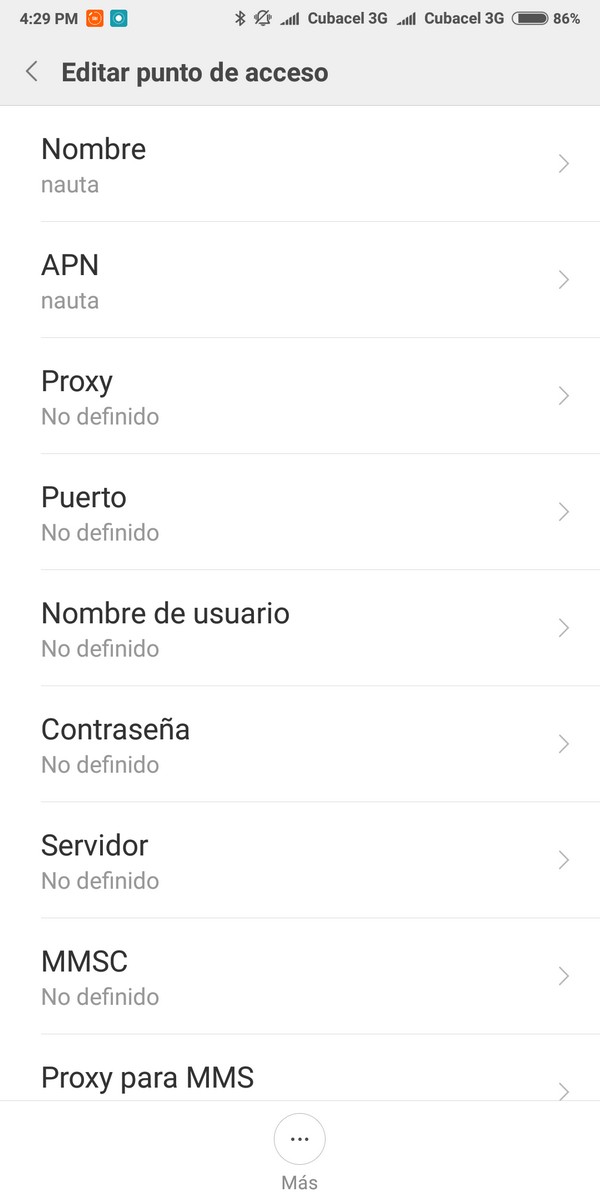The width and height of the screenshot is (600, 1200).
Task: Go back from Editar punto de acceso
Action: coord(32,72)
